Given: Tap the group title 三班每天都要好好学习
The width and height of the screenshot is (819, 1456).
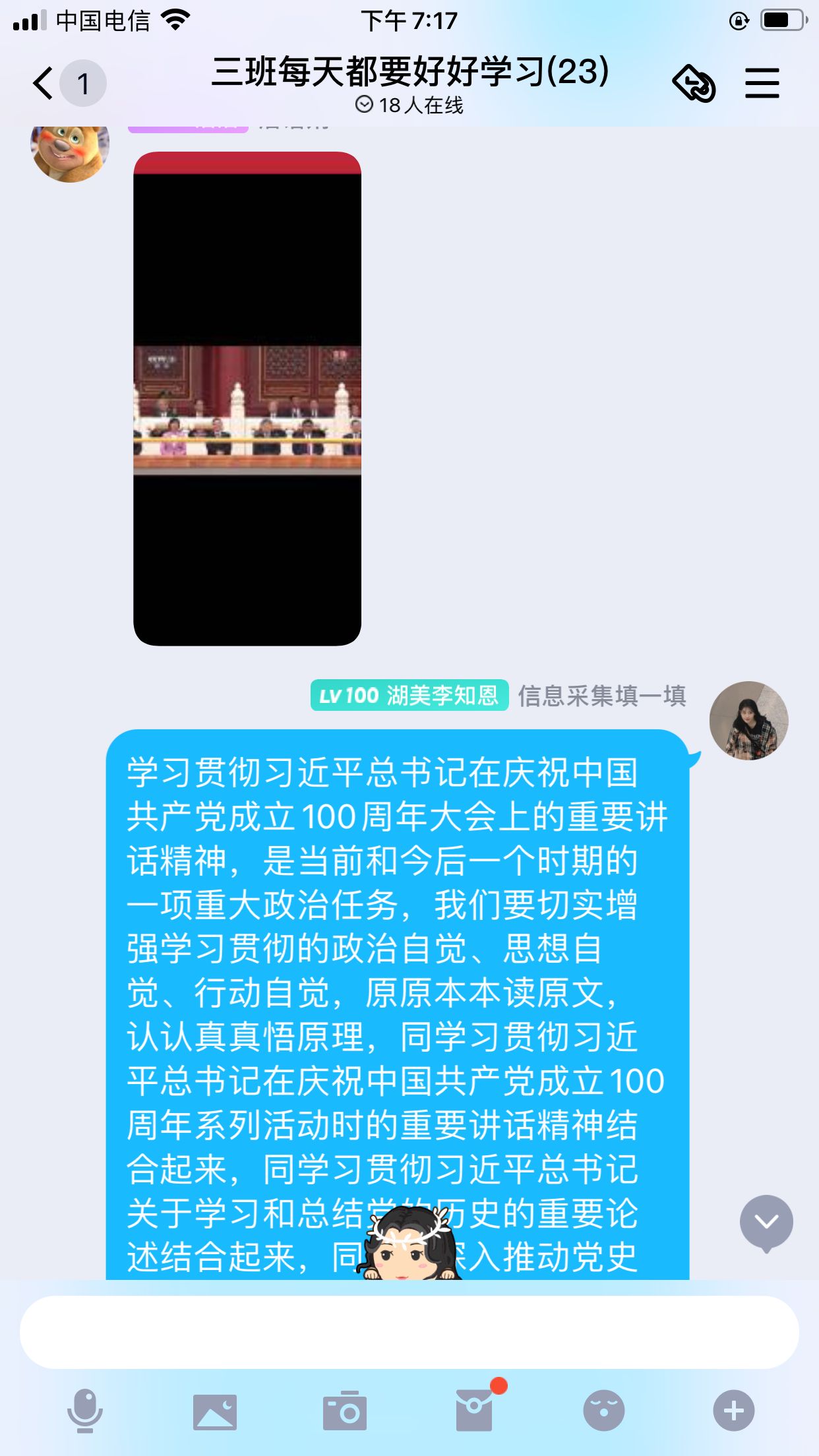Looking at the screenshot, I should pos(409,72).
